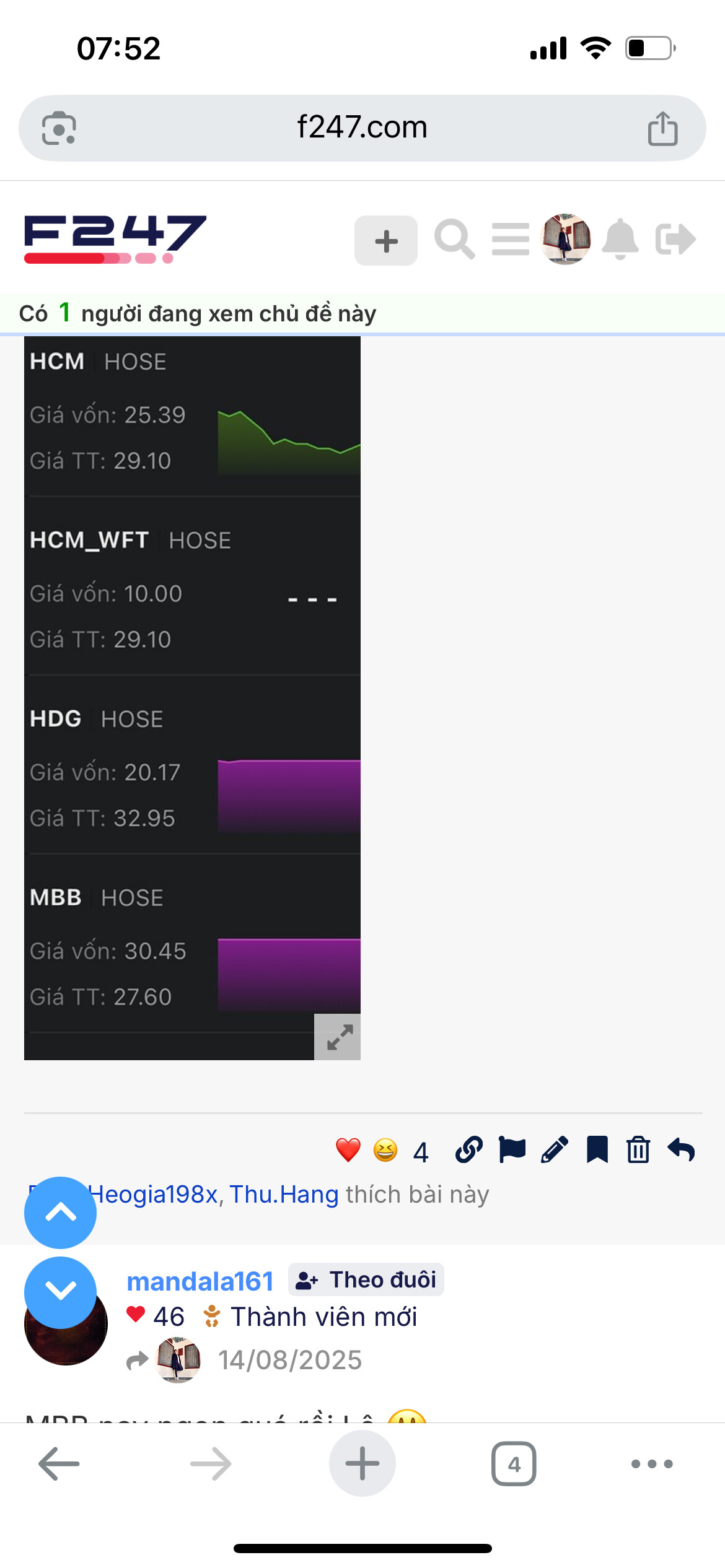Create a new topic with plus button
The image size is (725, 1568).
click(386, 241)
